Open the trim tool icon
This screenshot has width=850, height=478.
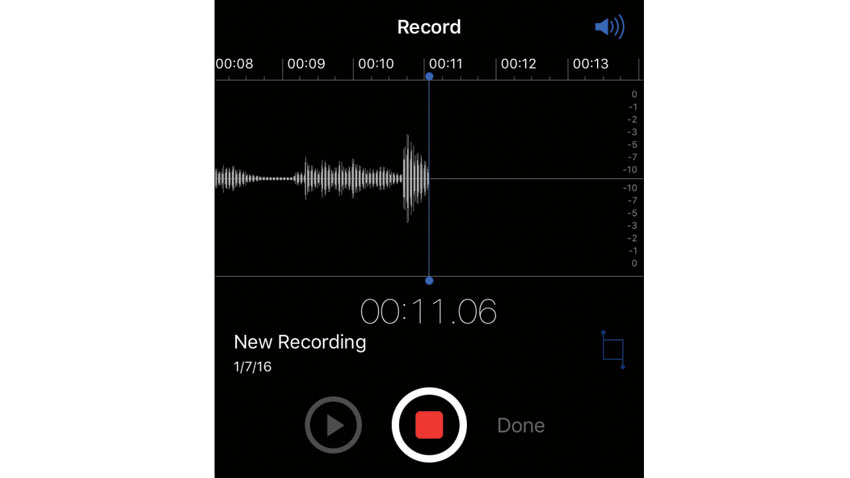click(613, 349)
